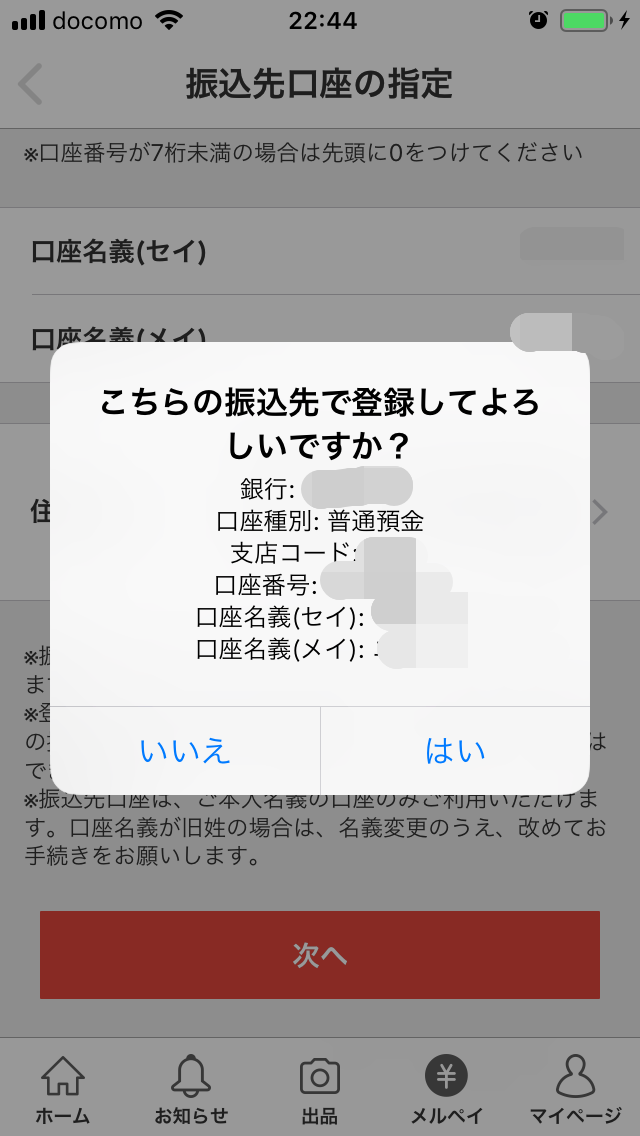Decline registration by tapping いいえ

186,751
